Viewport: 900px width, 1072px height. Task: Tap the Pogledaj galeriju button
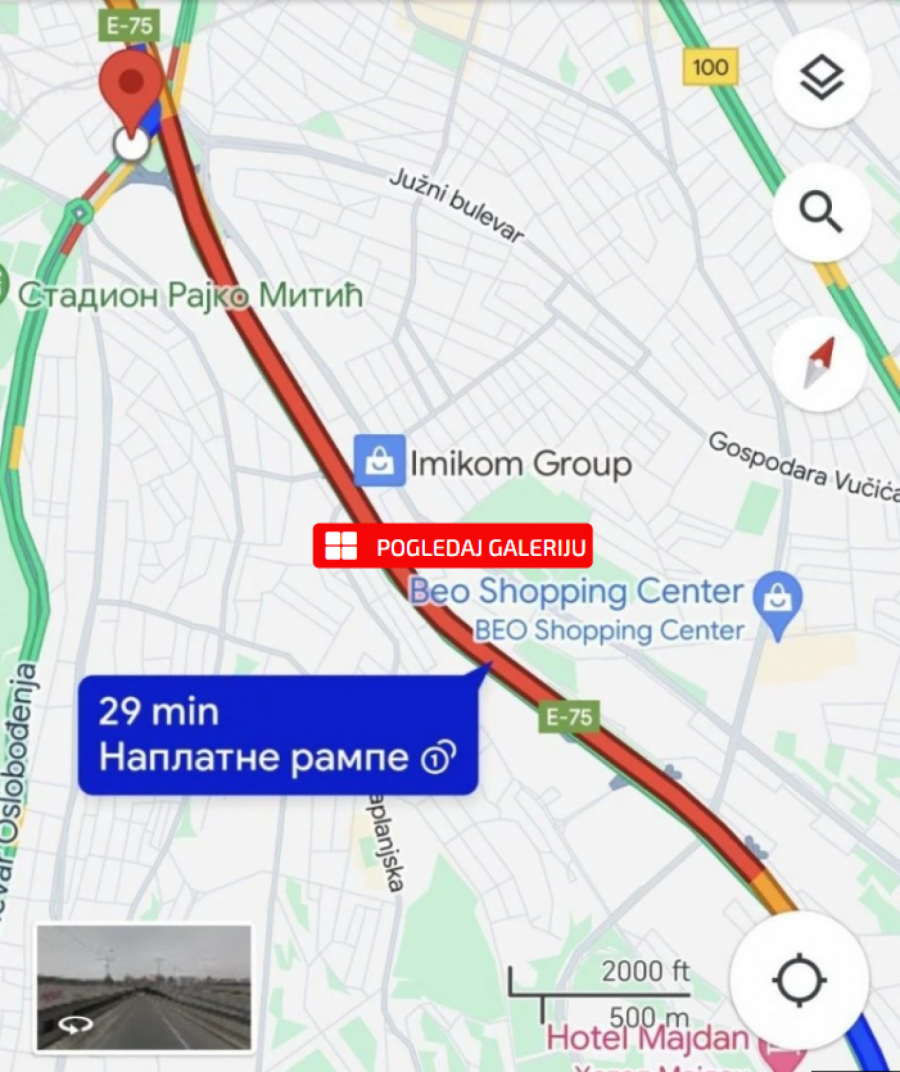pyautogui.click(x=453, y=546)
